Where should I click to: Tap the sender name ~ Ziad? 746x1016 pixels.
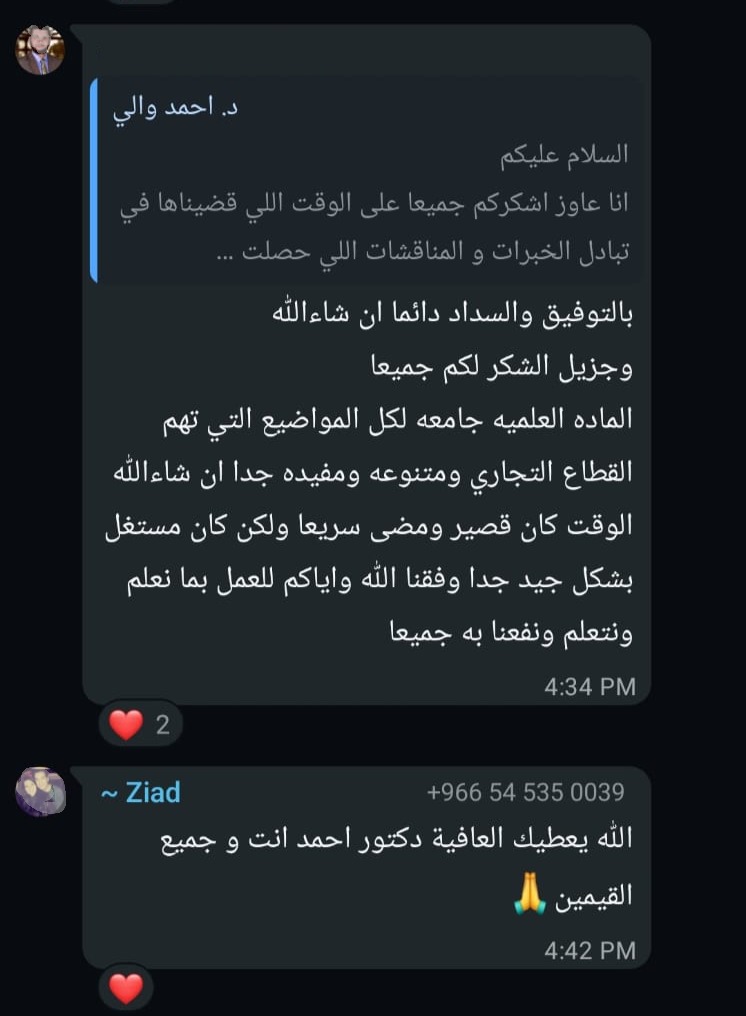click(140, 793)
